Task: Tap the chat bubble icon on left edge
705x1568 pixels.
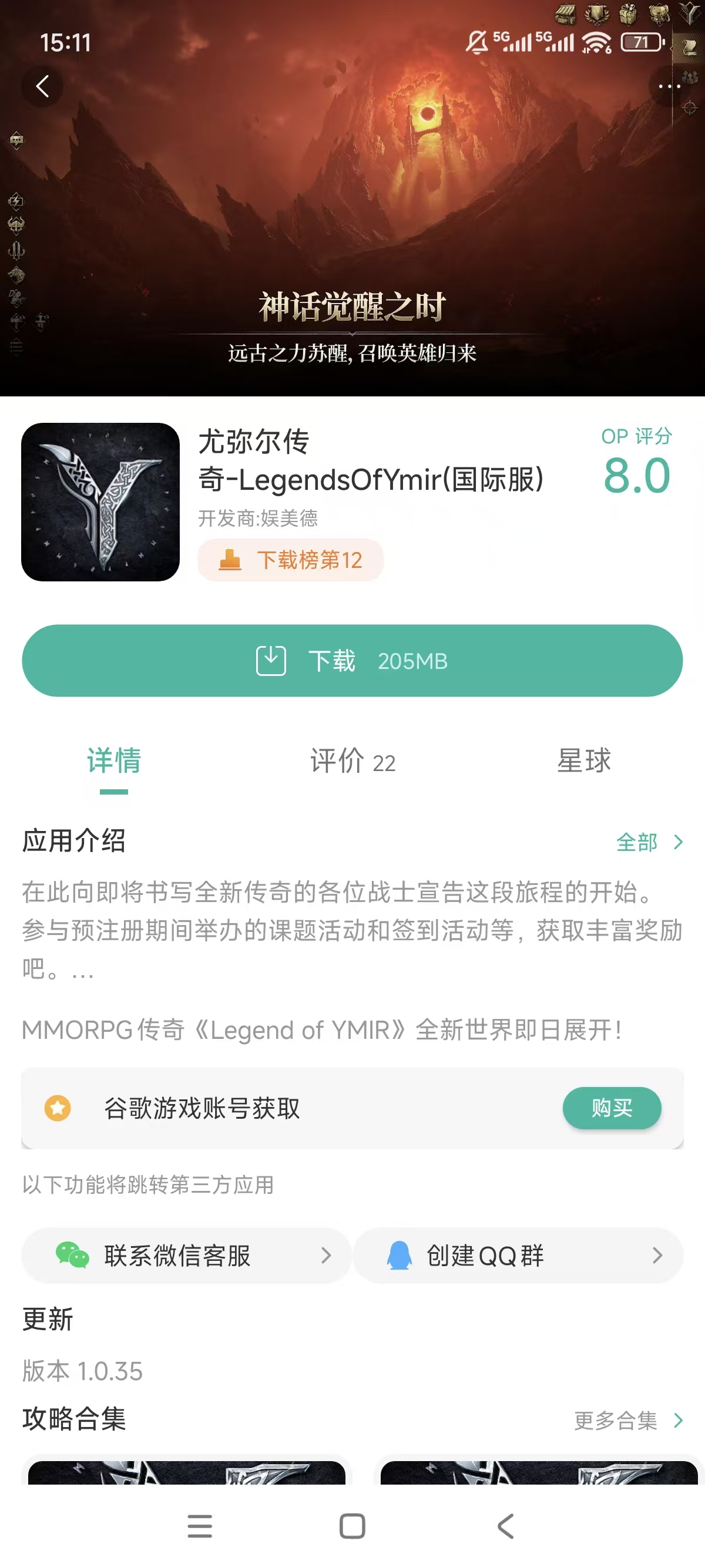Action: pyautogui.click(x=16, y=140)
